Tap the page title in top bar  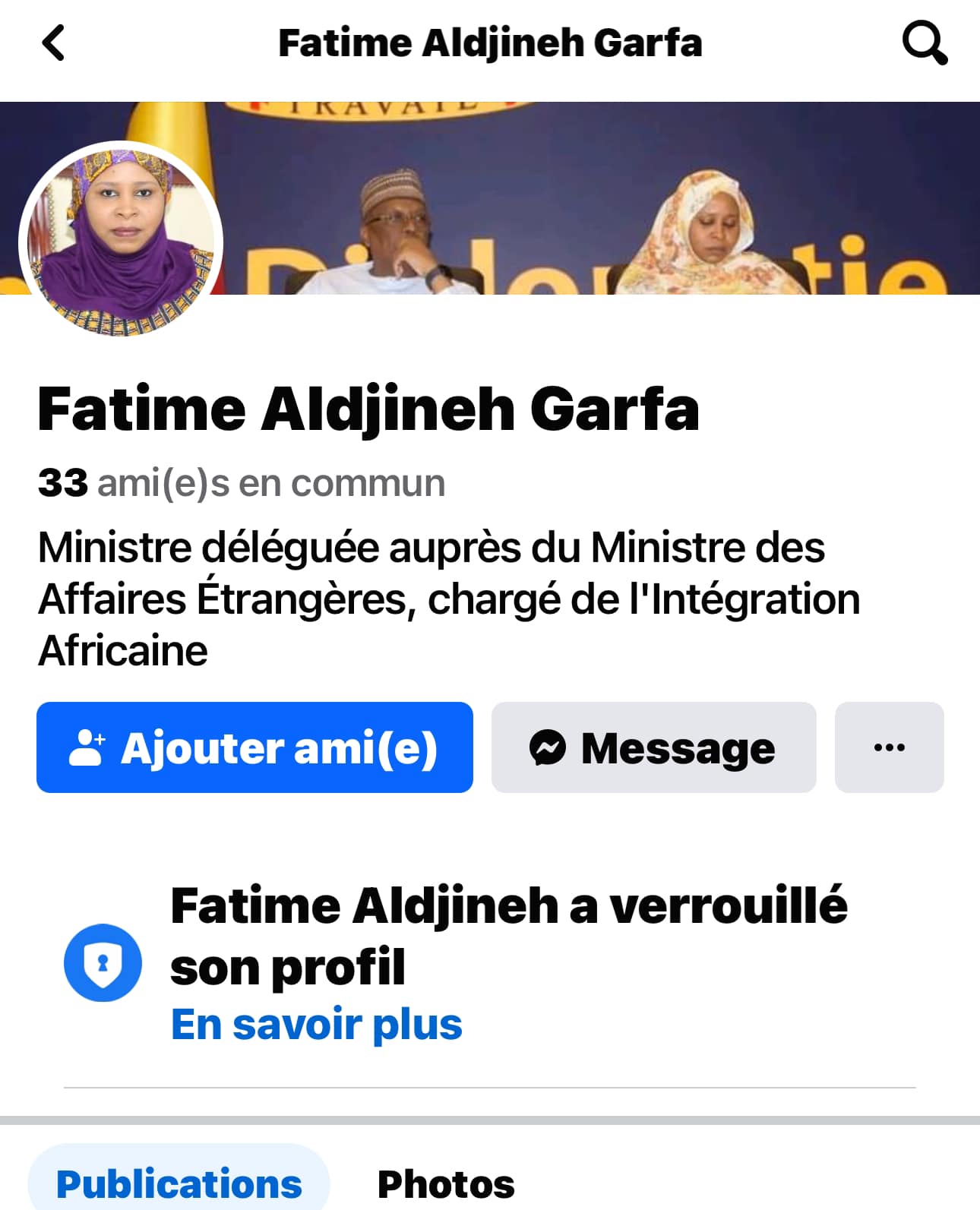490,44
